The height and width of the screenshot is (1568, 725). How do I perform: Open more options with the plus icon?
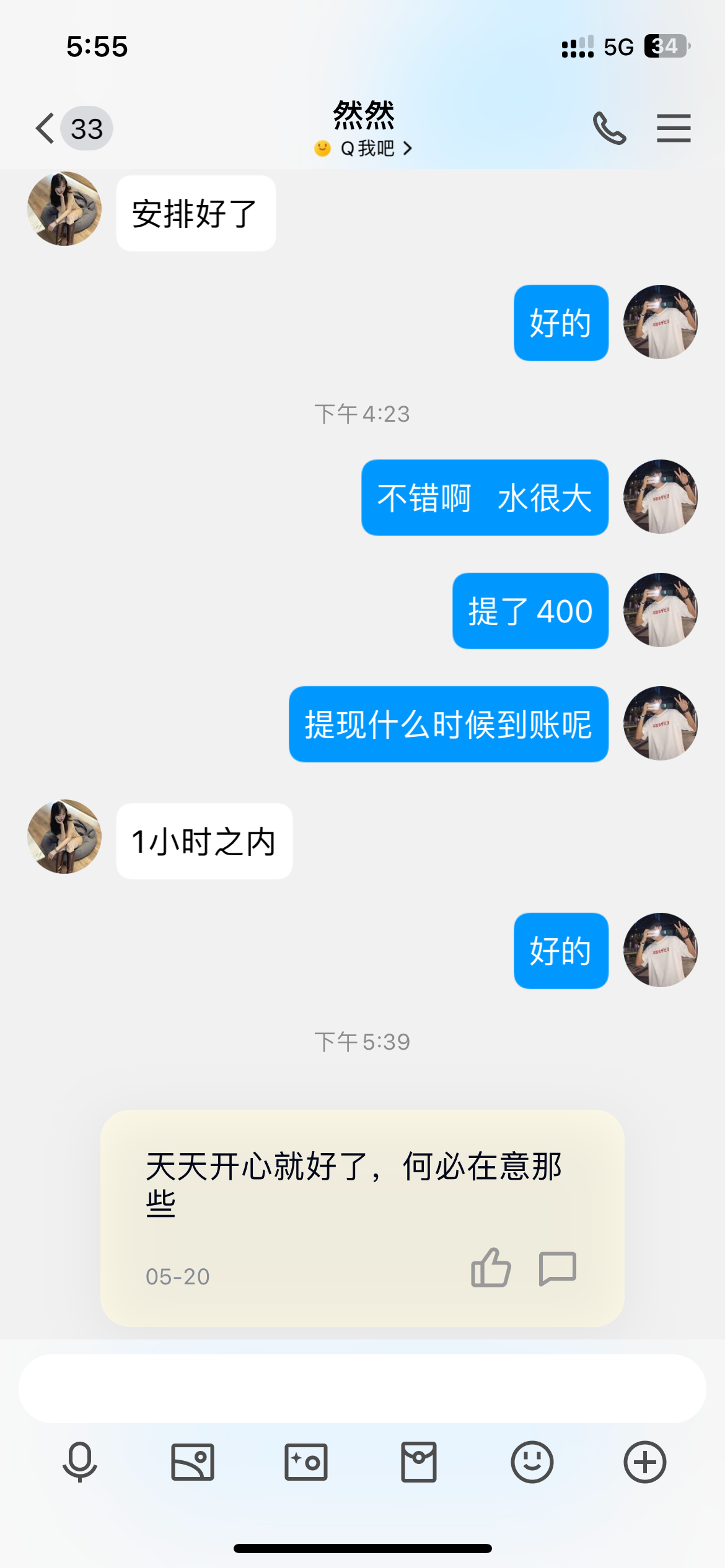(x=644, y=1462)
